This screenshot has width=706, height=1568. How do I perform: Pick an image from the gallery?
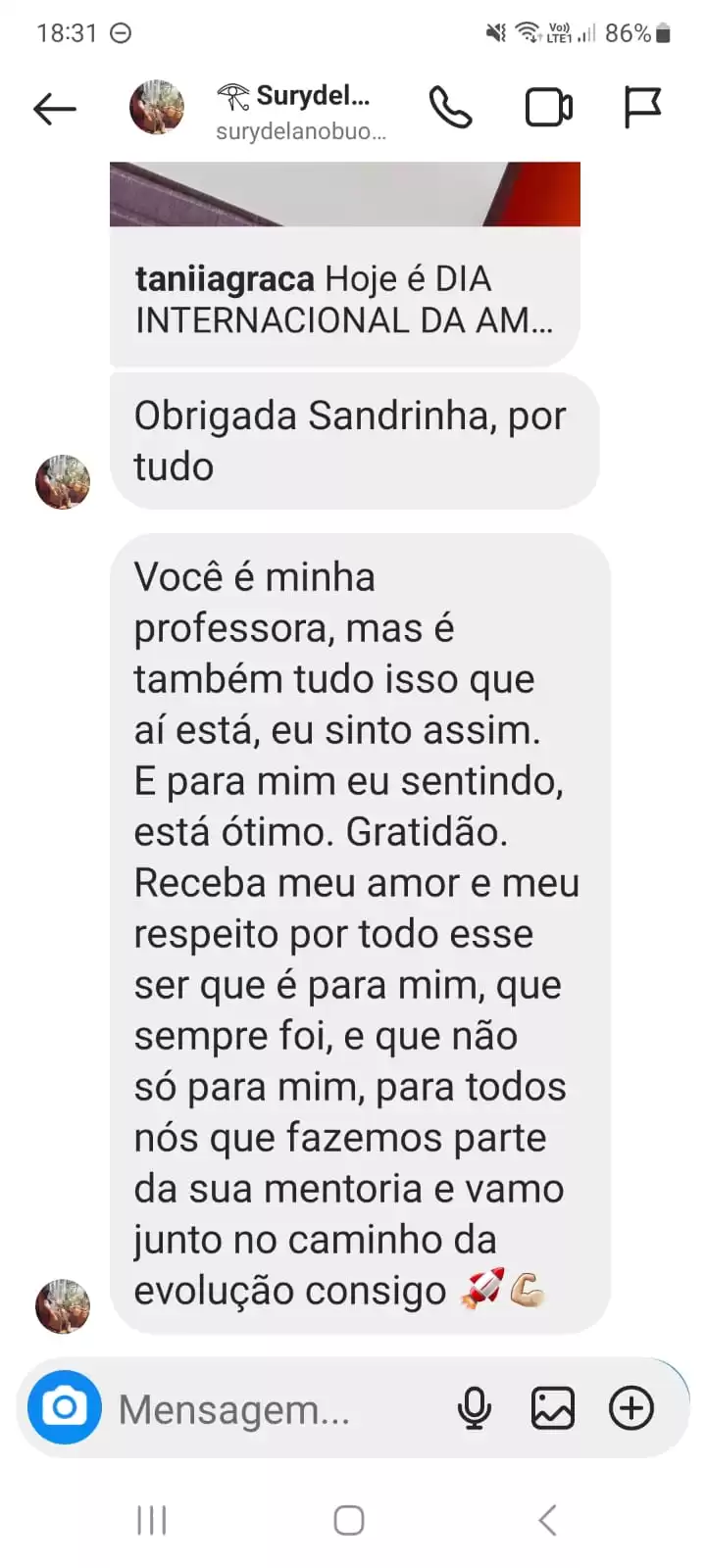[553, 1408]
